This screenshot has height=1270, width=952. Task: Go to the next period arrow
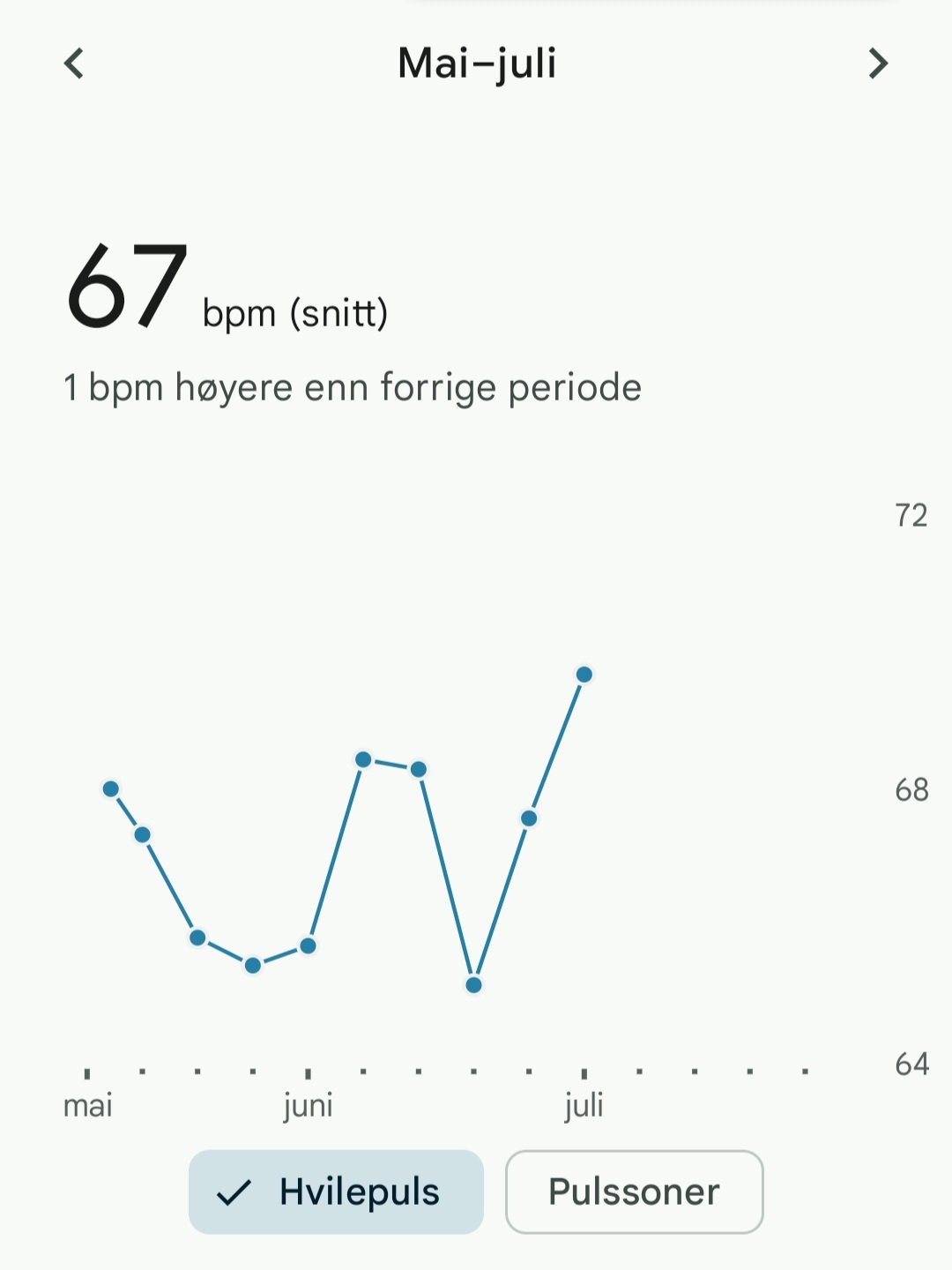point(878,63)
